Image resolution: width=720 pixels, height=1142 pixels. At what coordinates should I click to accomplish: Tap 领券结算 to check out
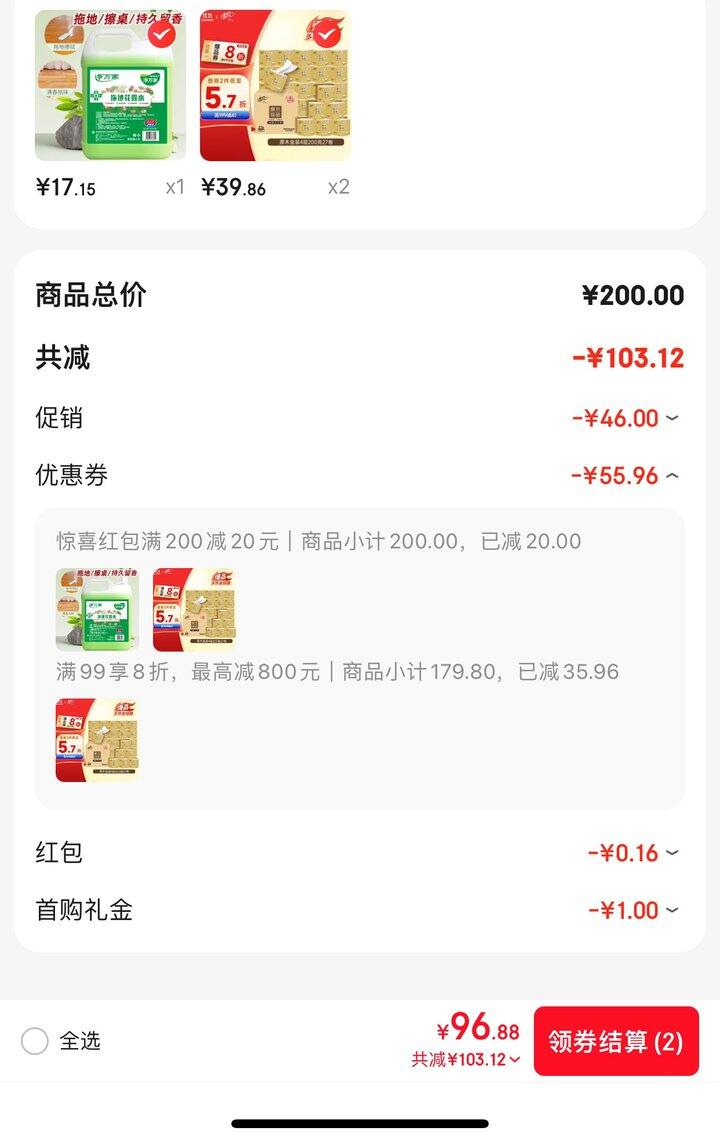pos(615,1041)
